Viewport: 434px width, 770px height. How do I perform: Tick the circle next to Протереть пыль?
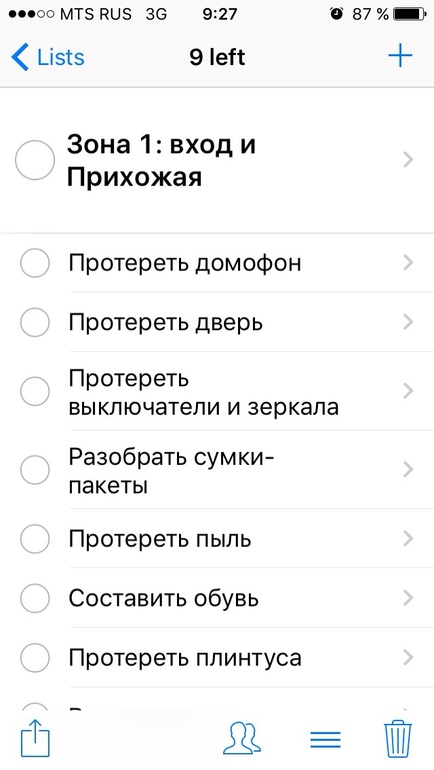click(35, 539)
